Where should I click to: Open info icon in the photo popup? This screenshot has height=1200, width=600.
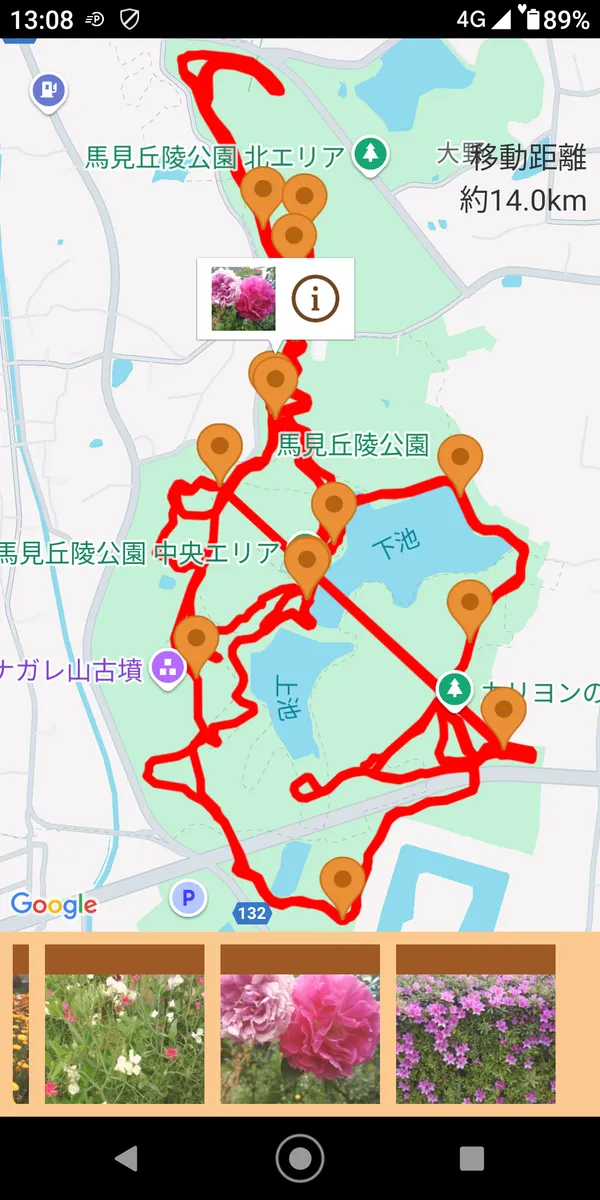click(315, 298)
